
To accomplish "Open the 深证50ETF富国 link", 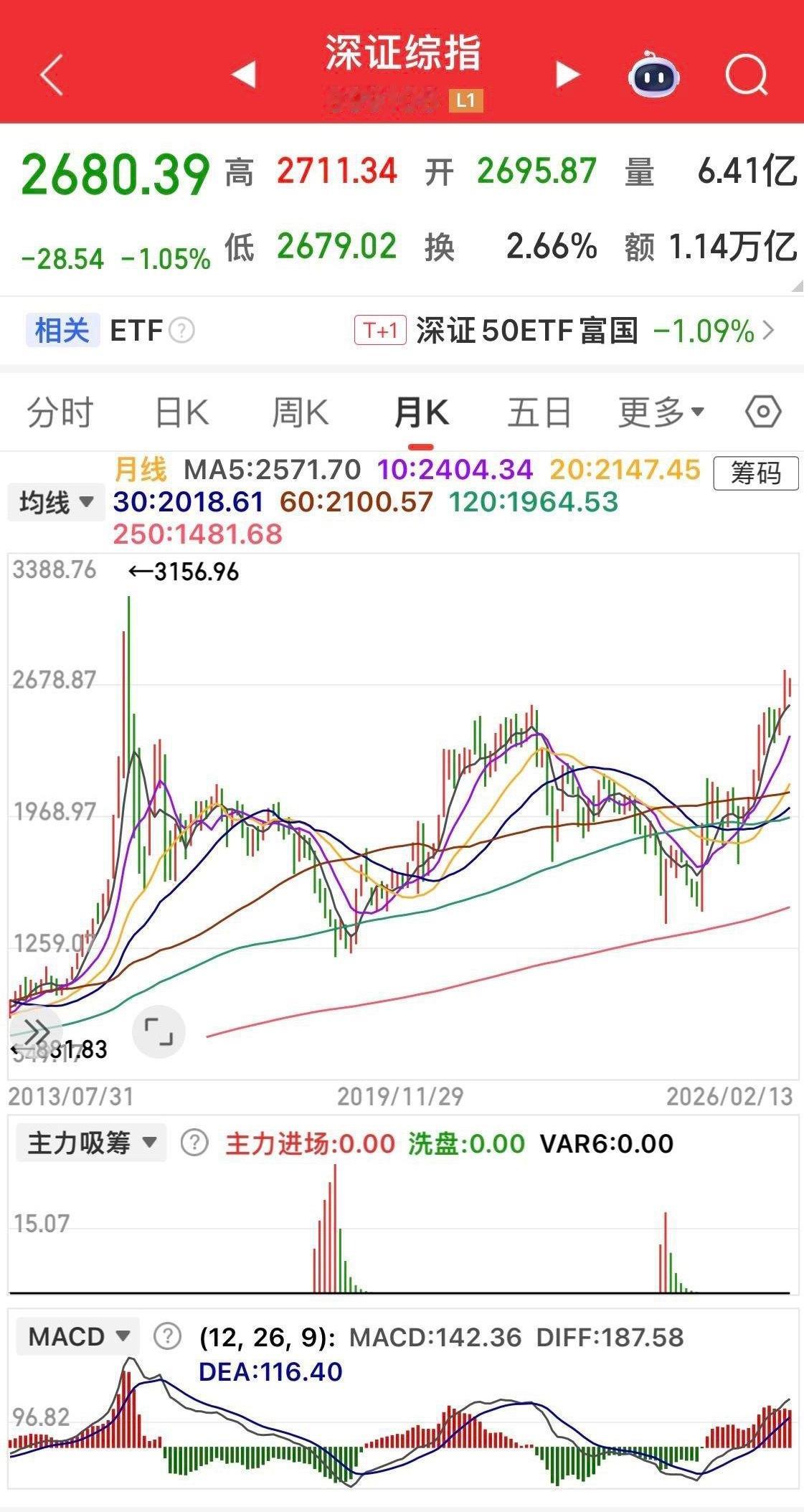I will point(531,330).
